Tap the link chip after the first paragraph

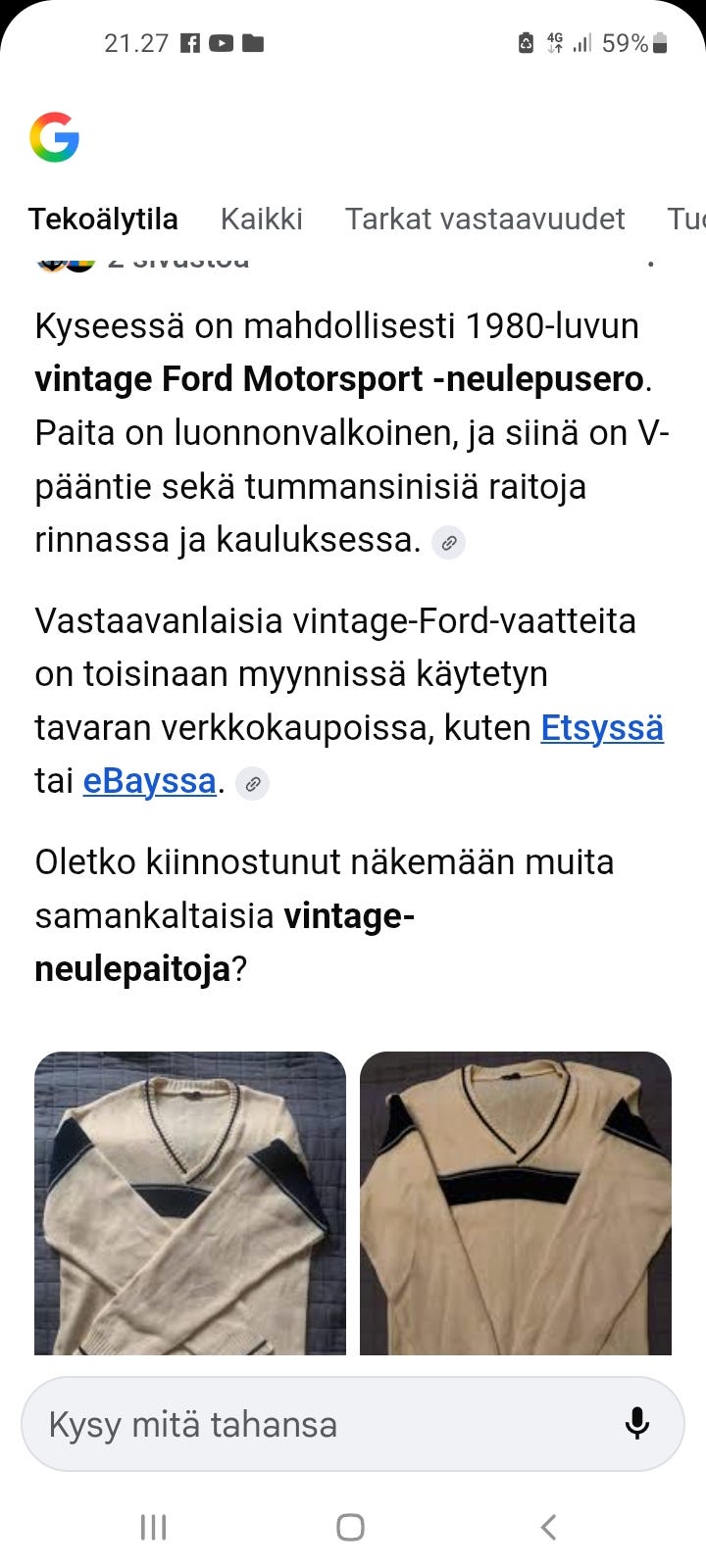point(449,542)
